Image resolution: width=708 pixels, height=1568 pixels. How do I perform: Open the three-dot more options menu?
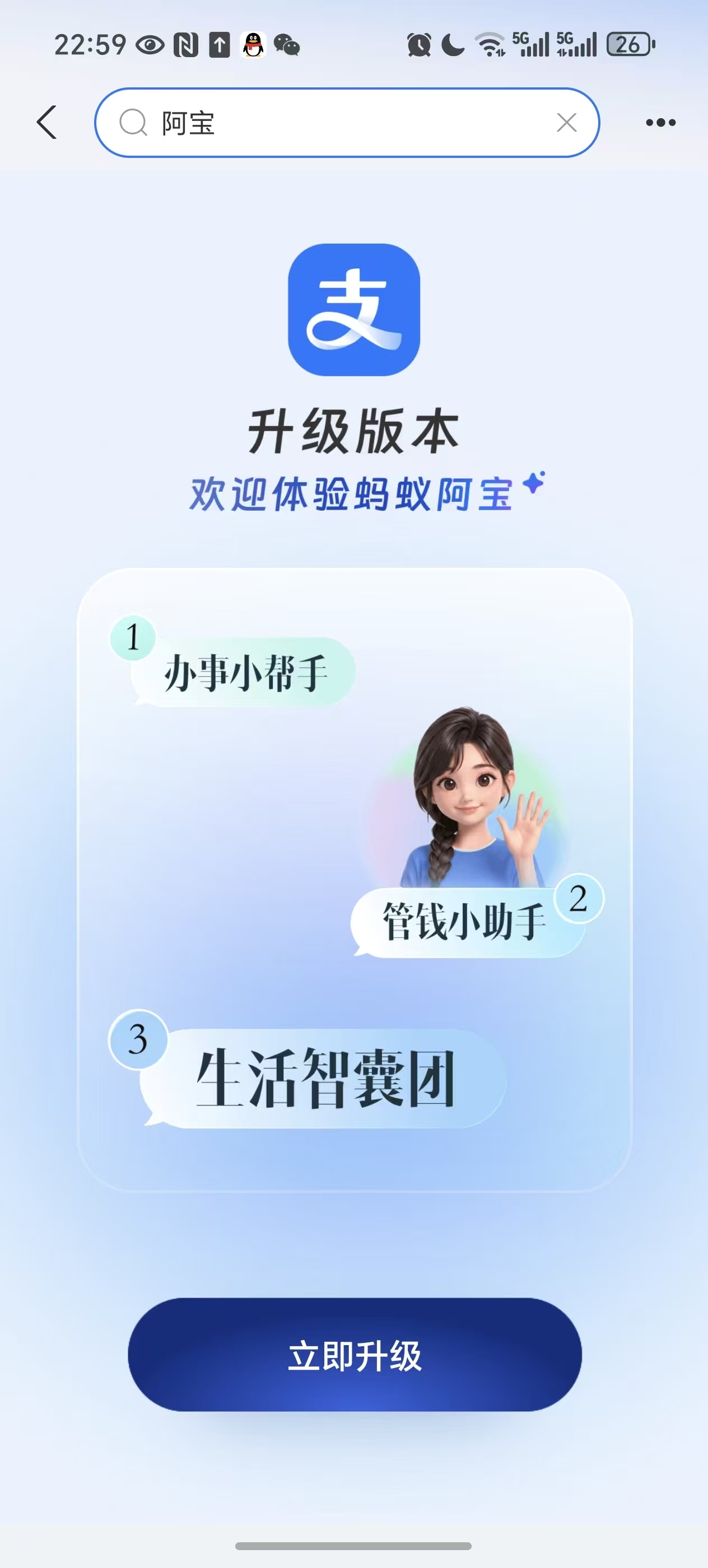(660, 122)
